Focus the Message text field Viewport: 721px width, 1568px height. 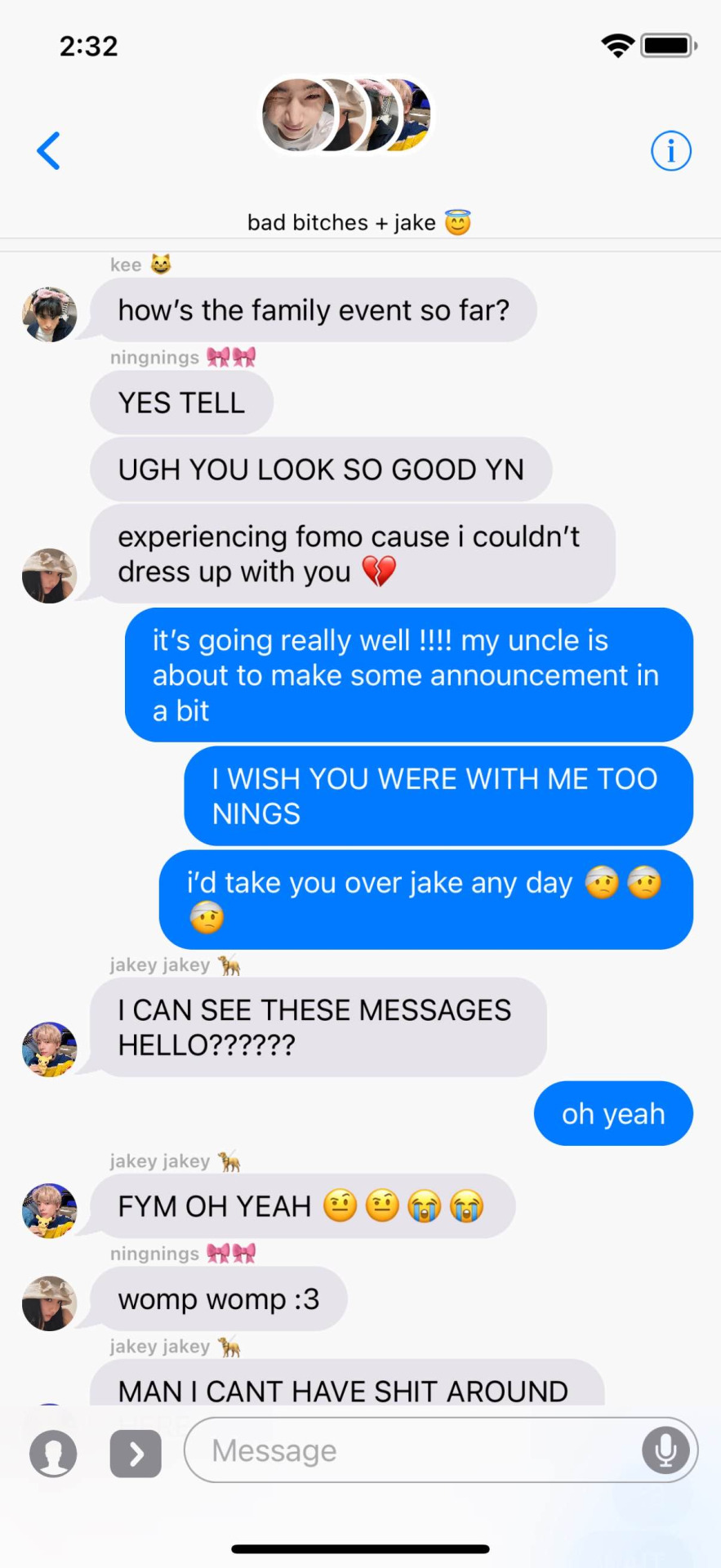(x=408, y=1450)
